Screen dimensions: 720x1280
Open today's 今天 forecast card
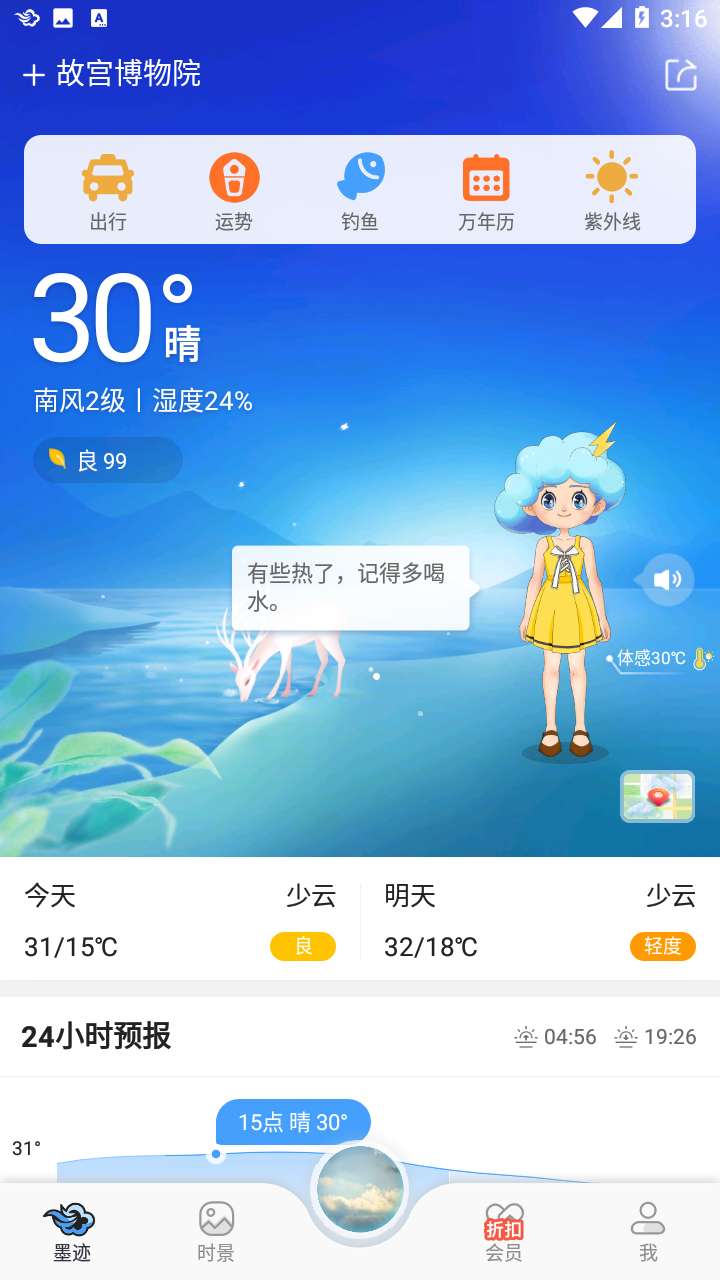tap(180, 920)
